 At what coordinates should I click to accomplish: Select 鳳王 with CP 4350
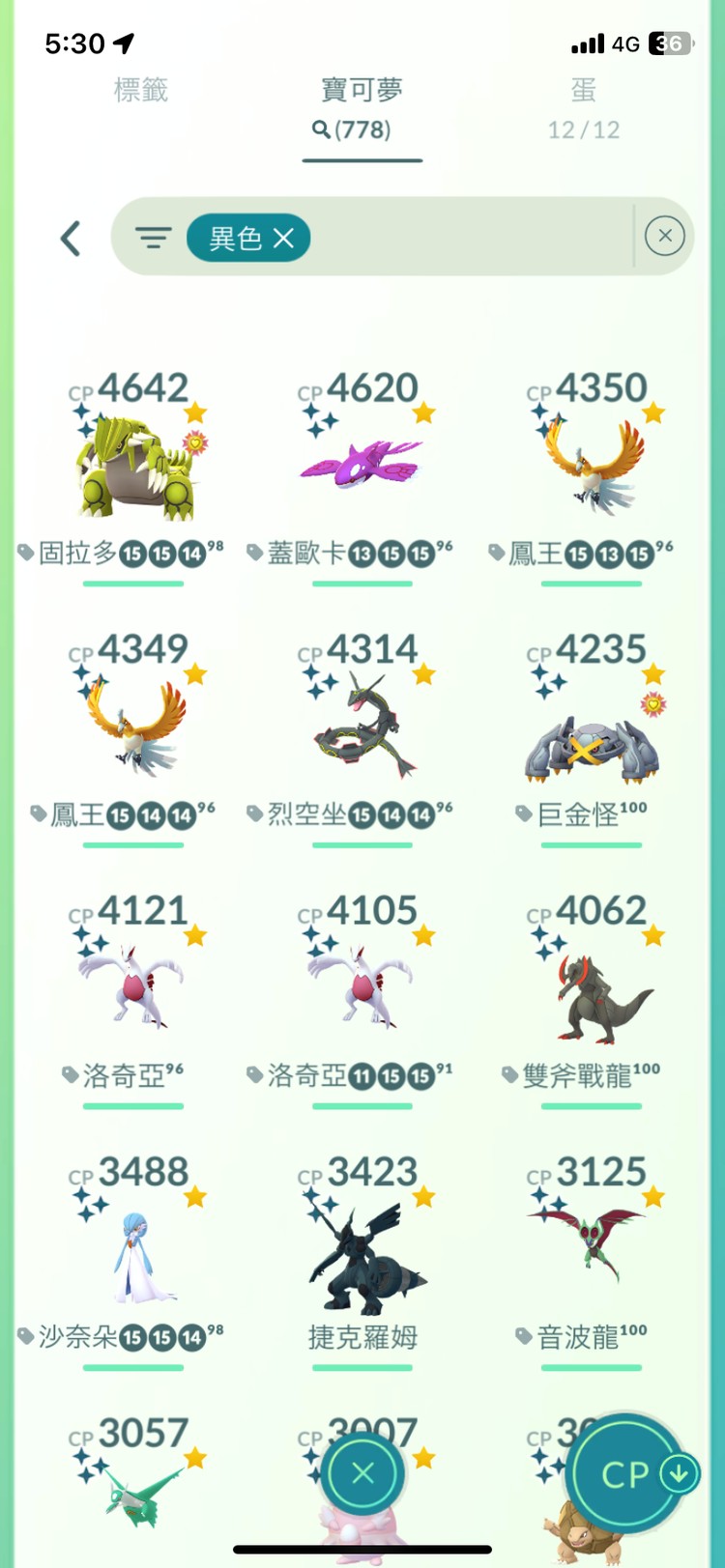(x=592, y=464)
